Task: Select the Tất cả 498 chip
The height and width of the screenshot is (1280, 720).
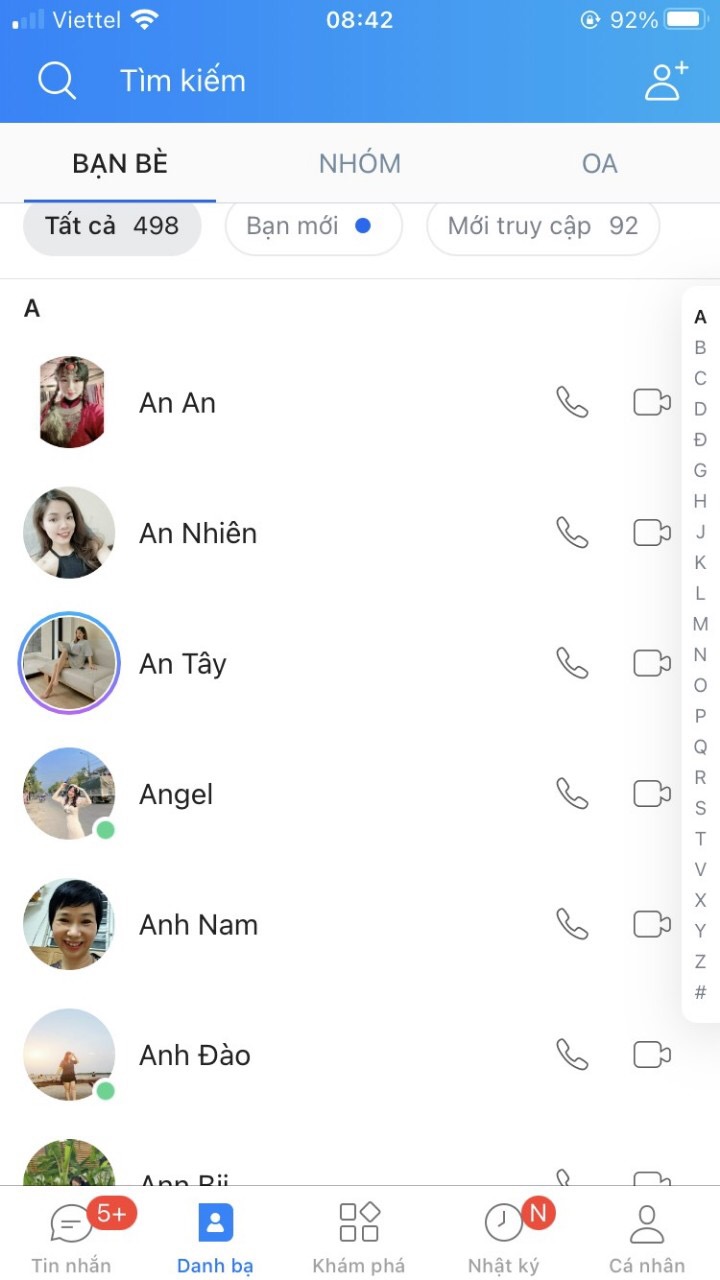Action: point(112,226)
